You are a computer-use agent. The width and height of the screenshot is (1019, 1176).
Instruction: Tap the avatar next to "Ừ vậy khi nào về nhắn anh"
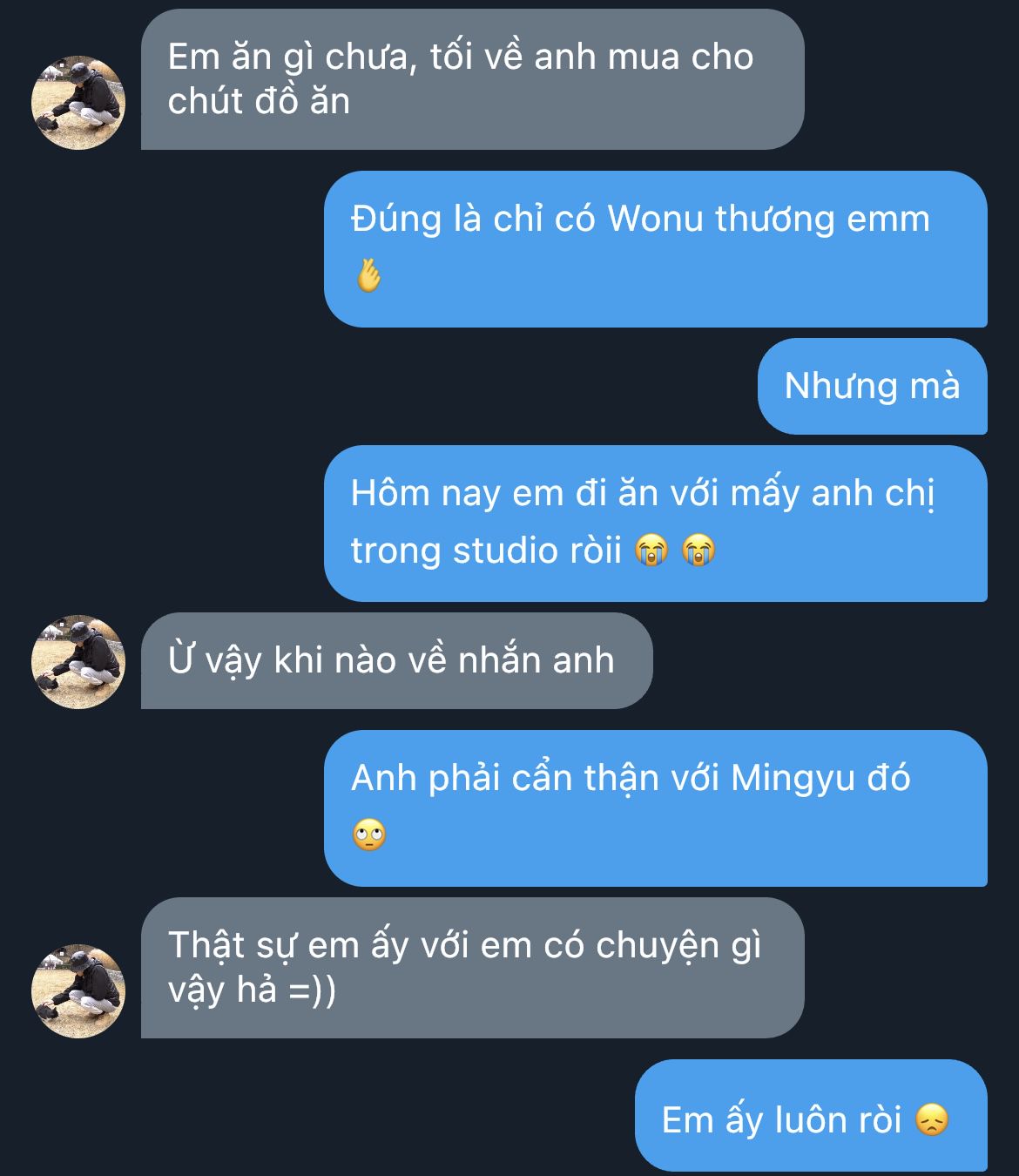tap(78, 662)
